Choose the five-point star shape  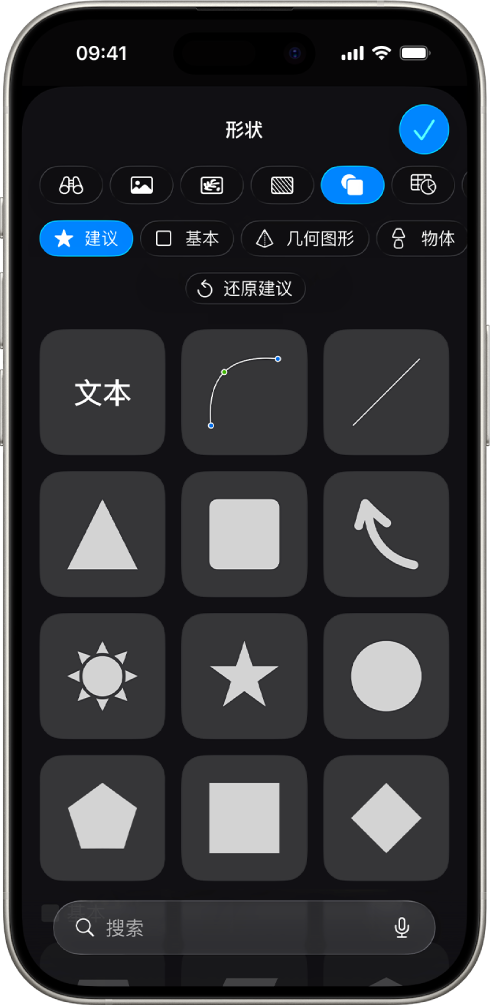(x=244, y=676)
